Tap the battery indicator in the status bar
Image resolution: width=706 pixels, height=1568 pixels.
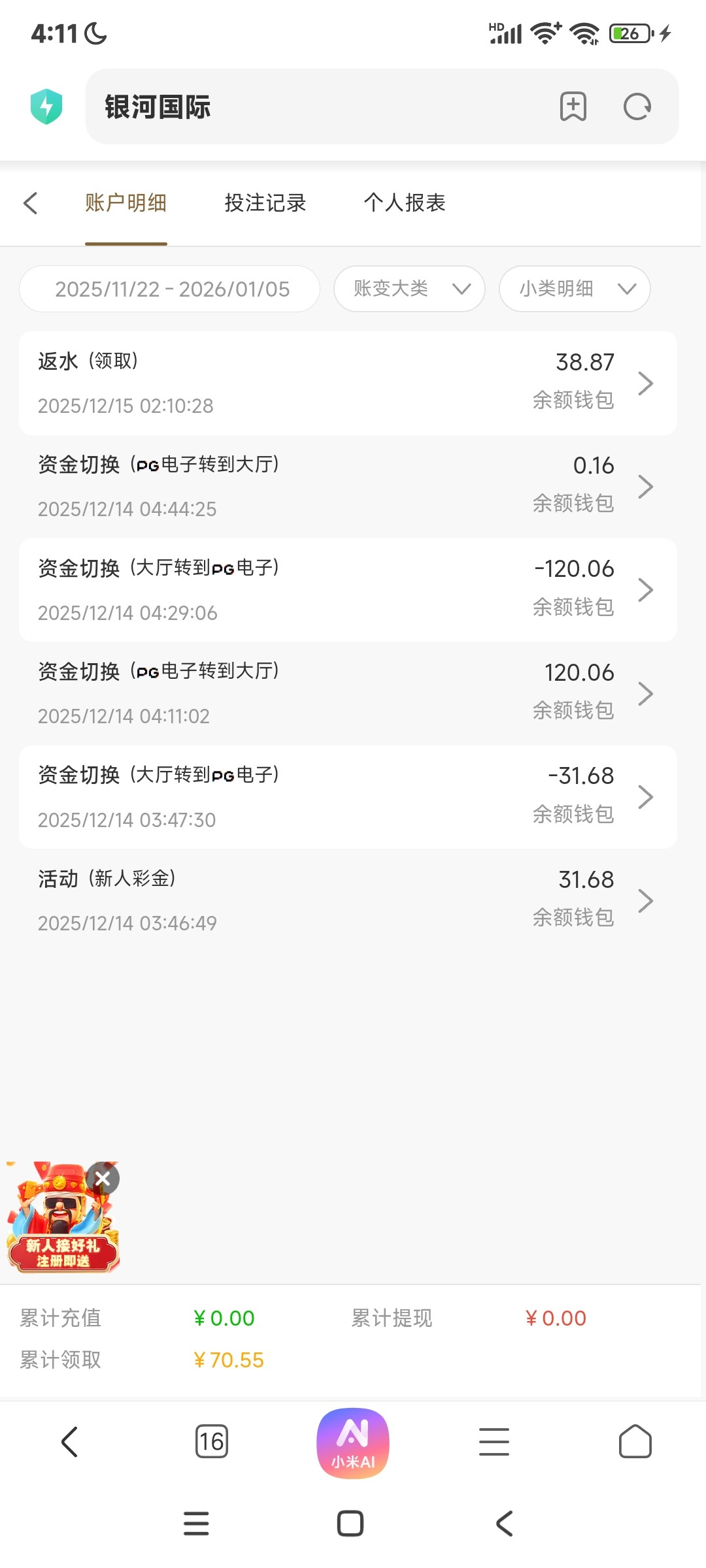[626, 33]
